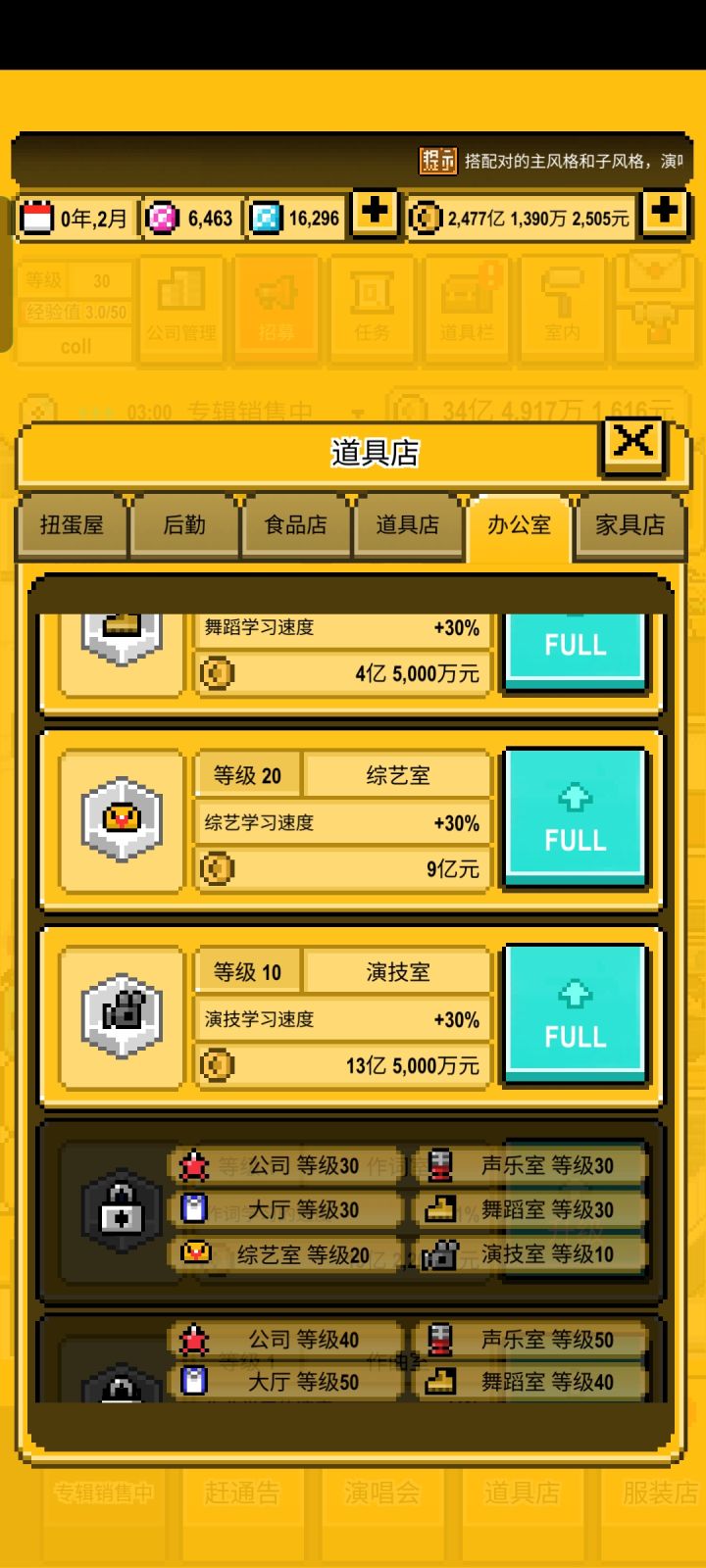Screen dimensions: 706x1568
Task: Switch to the 扭蛋屋 tab
Action: point(71,526)
